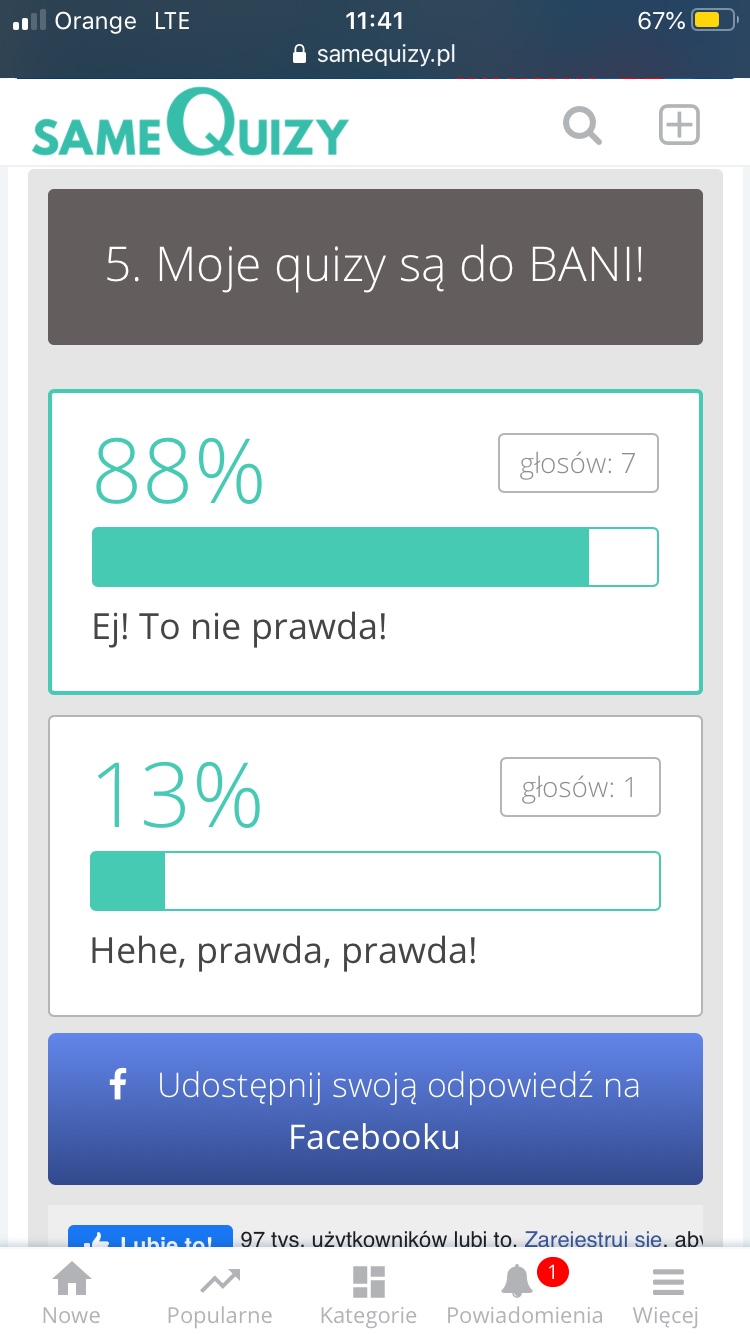Viewport: 750px width, 1334px height.
Task: Open the Kategorie tab
Action: 368,1292
